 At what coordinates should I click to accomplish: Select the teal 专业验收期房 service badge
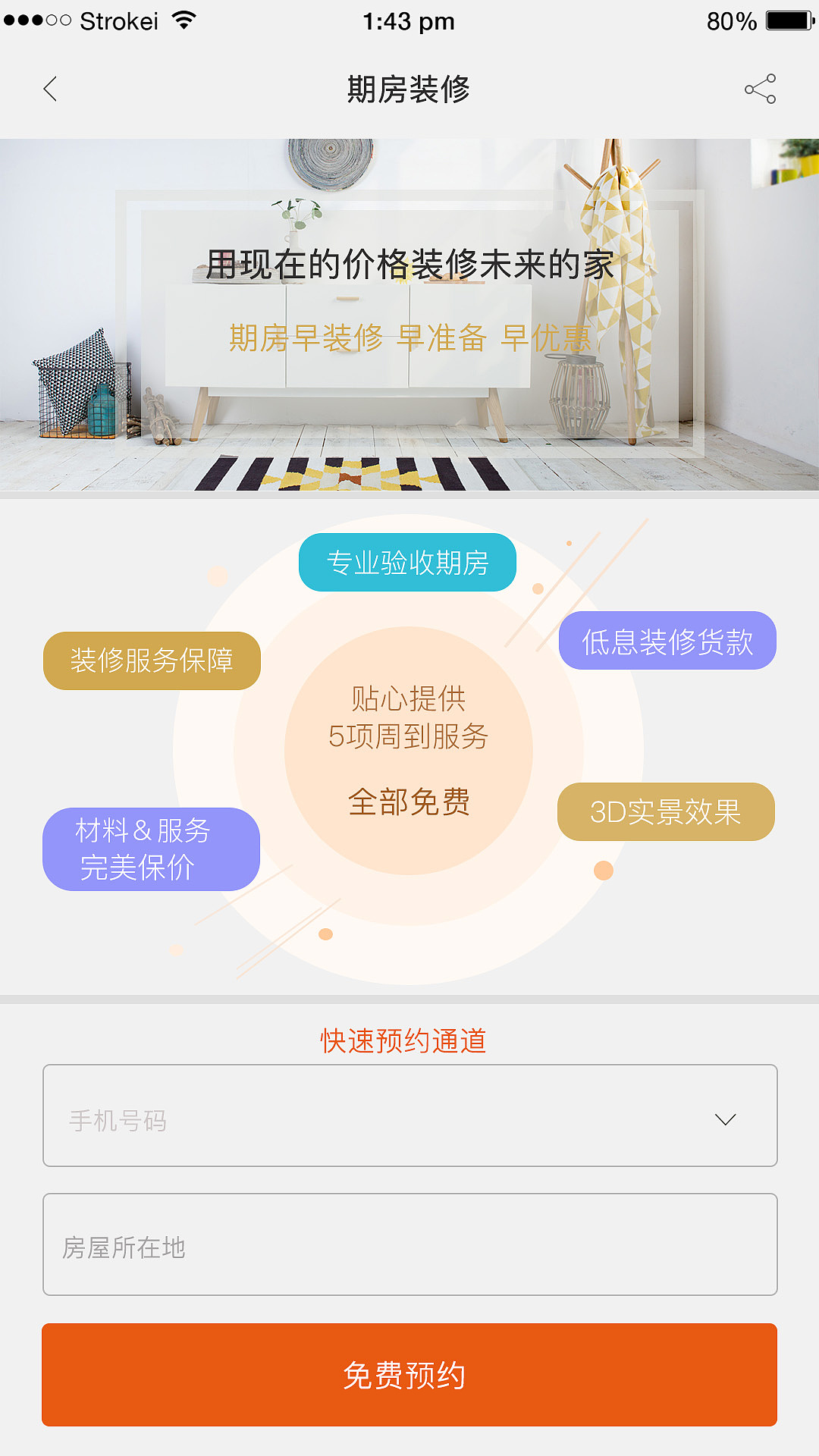click(407, 561)
